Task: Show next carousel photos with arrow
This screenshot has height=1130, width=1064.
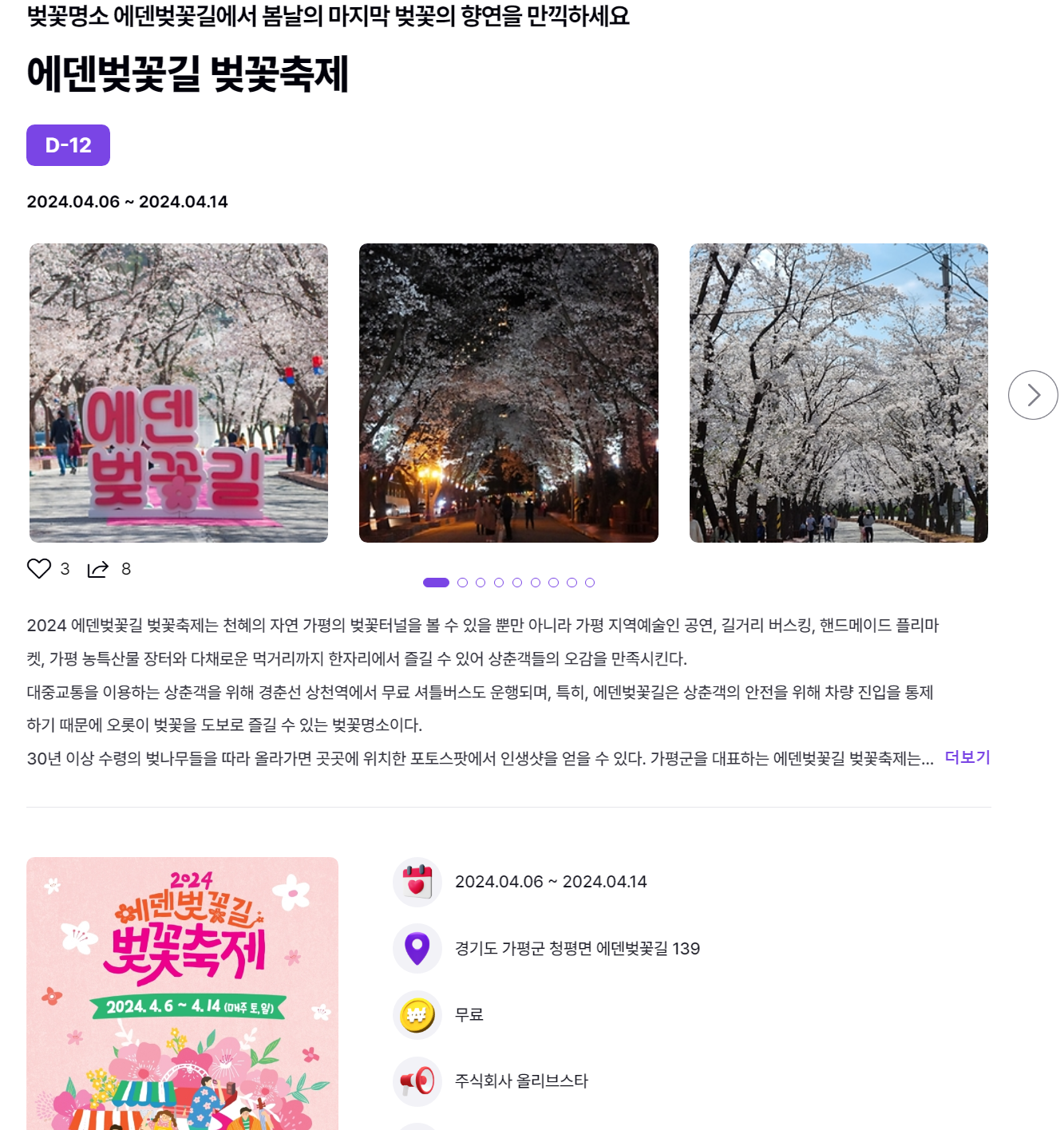Action: point(1032,394)
